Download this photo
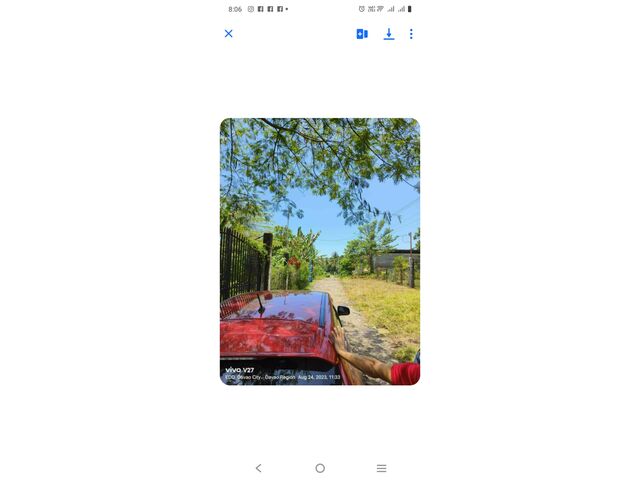The width and height of the screenshot is (640, 480). [x=389, y=34]
